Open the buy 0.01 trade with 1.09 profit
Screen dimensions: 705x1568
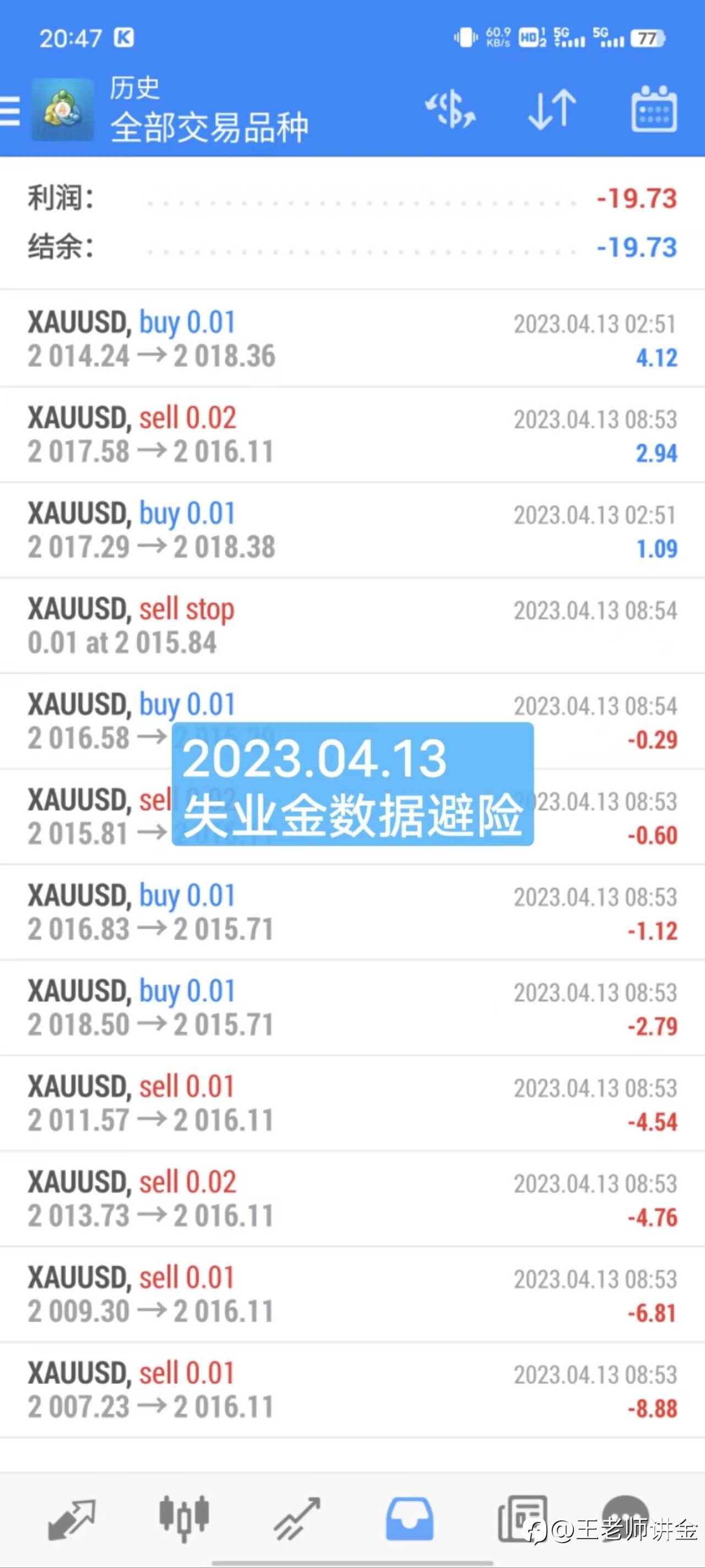[x=352, y=530]
